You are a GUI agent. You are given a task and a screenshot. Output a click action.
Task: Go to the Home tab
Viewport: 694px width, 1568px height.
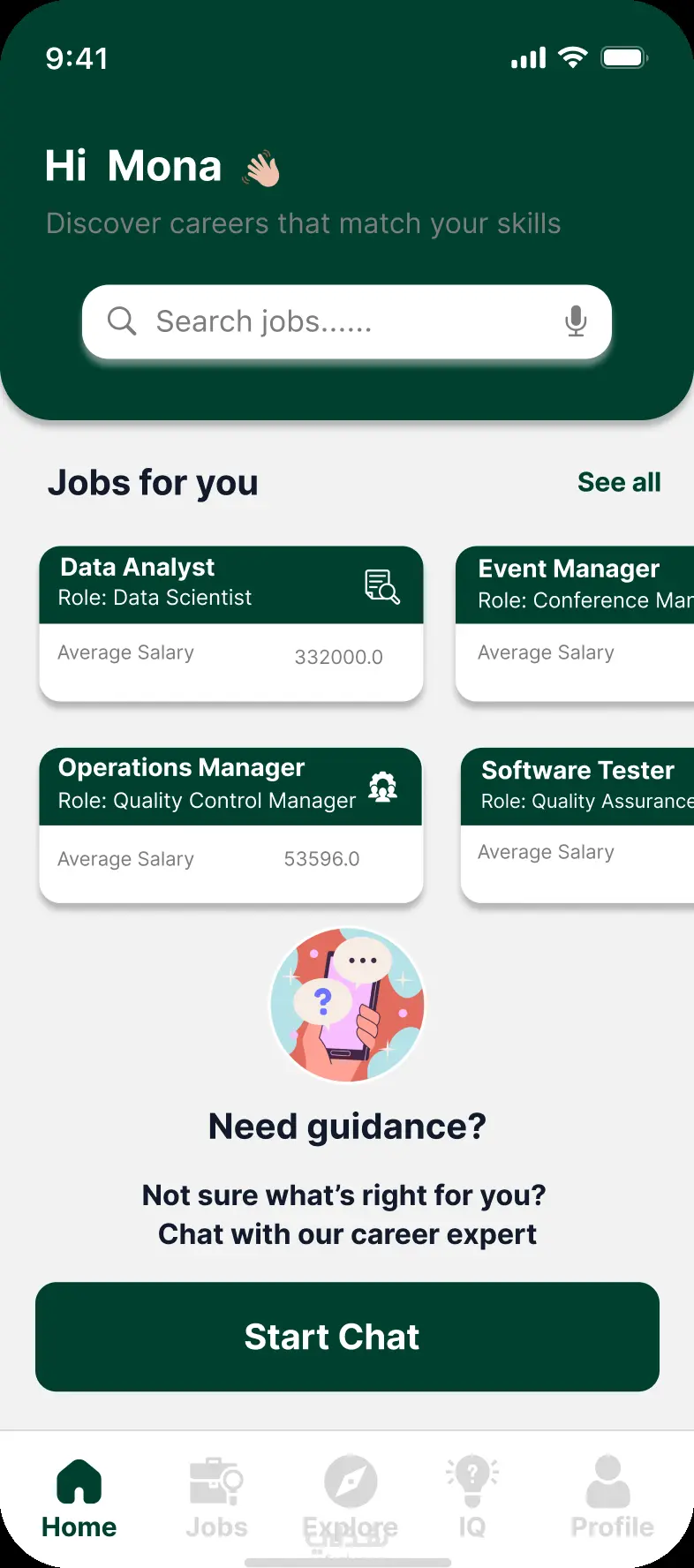pos(79,1498)
